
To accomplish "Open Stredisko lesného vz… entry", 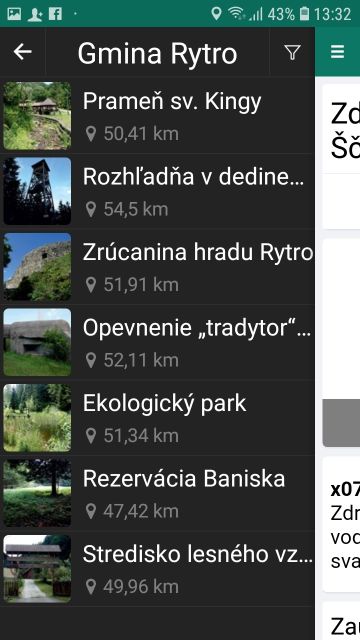I will coord(157,569).
